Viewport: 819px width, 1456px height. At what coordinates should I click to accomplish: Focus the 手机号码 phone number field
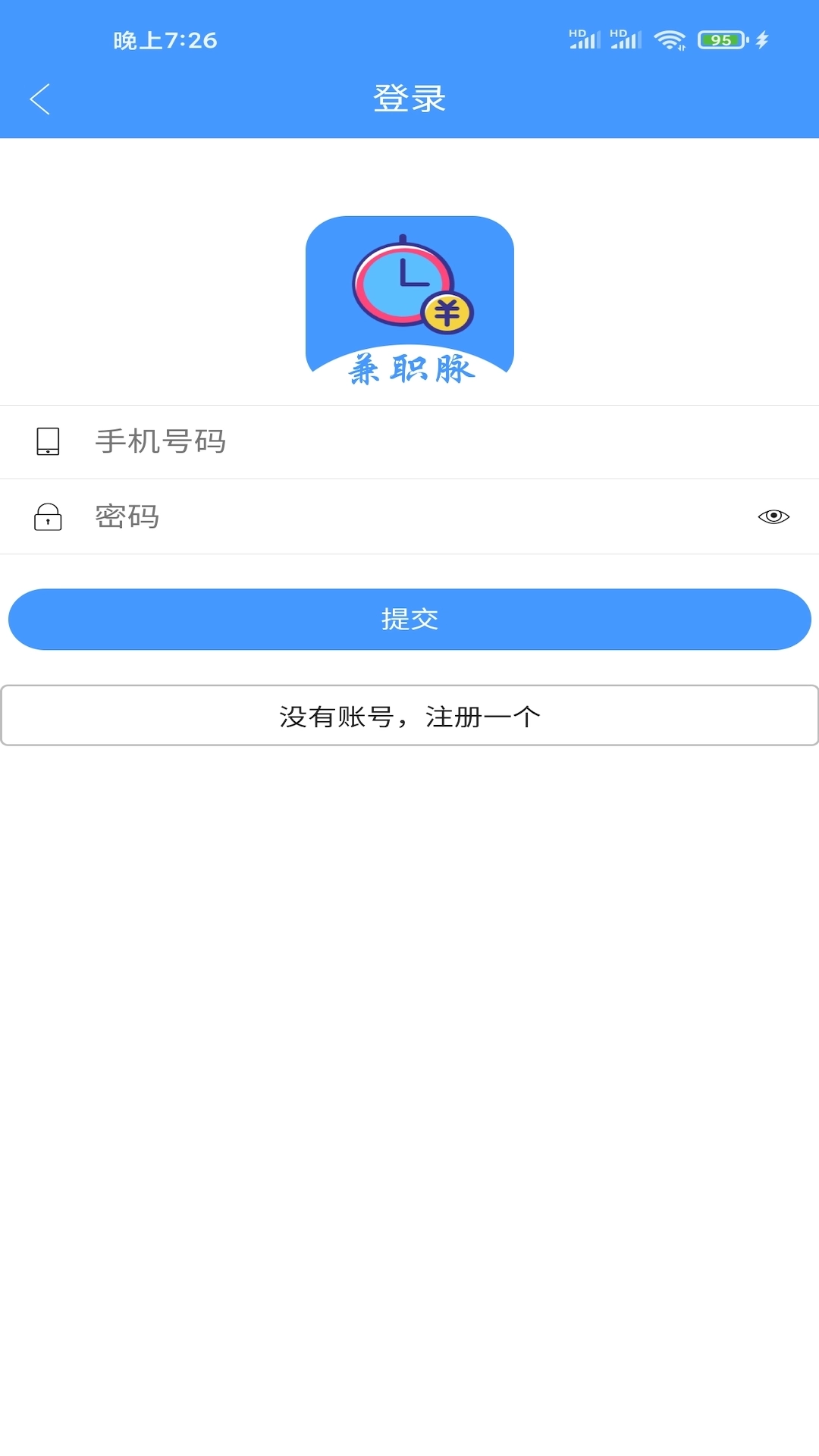(x=303, y=442)
